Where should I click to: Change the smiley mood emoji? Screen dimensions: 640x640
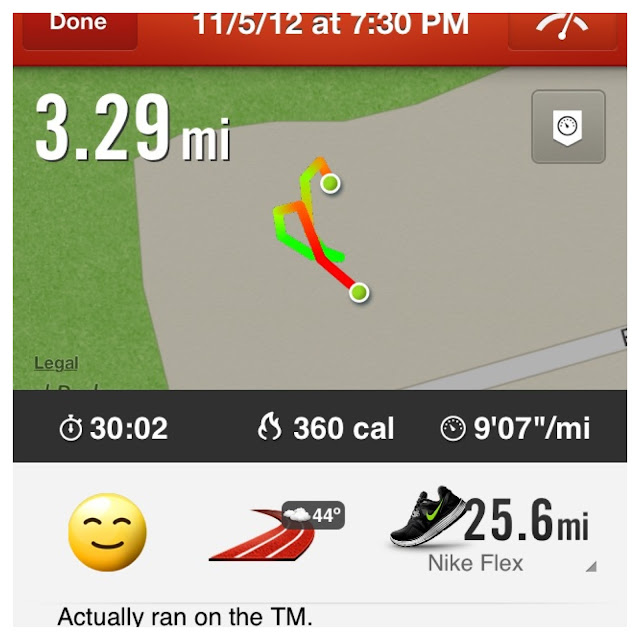pyautogui.click(x=107, y=532)
